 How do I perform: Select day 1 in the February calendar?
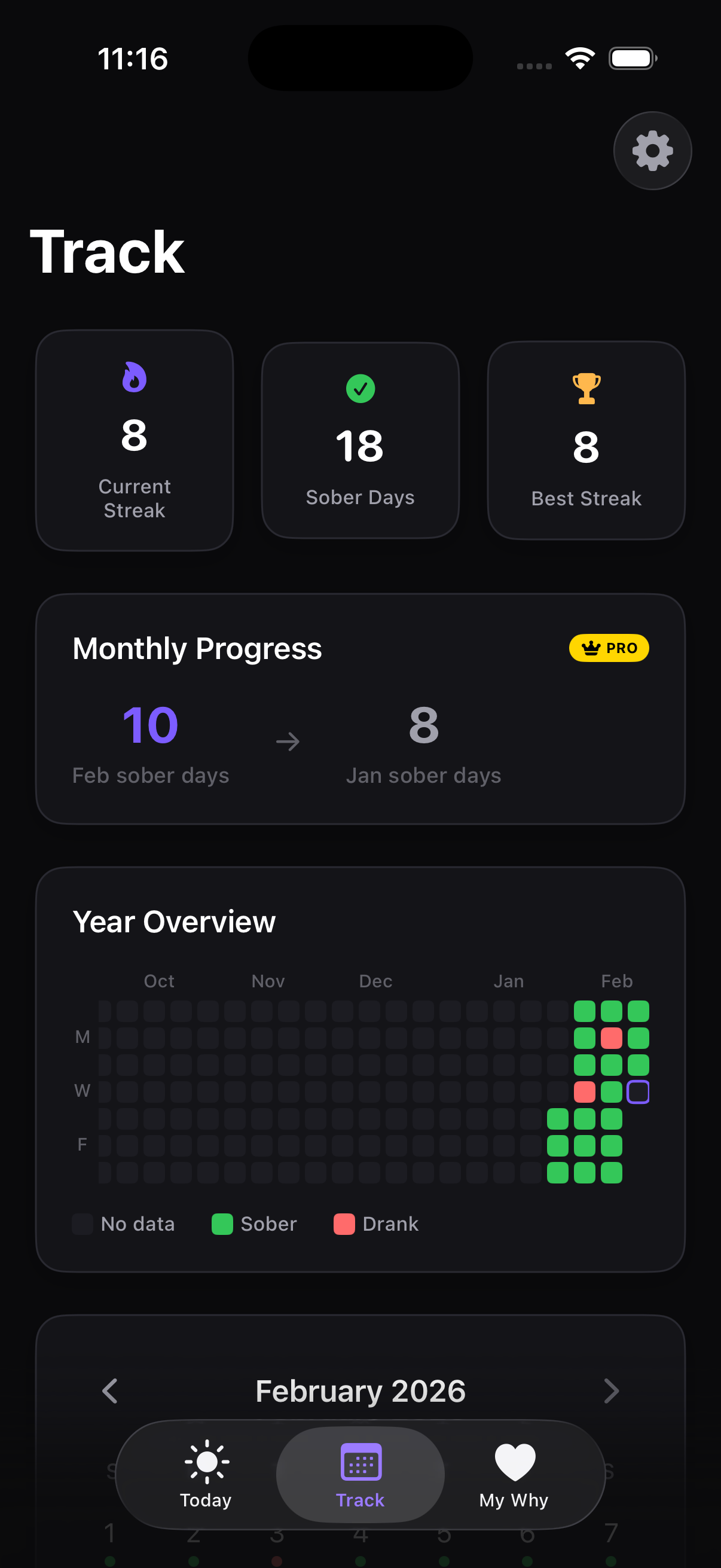coord(110,1534)
